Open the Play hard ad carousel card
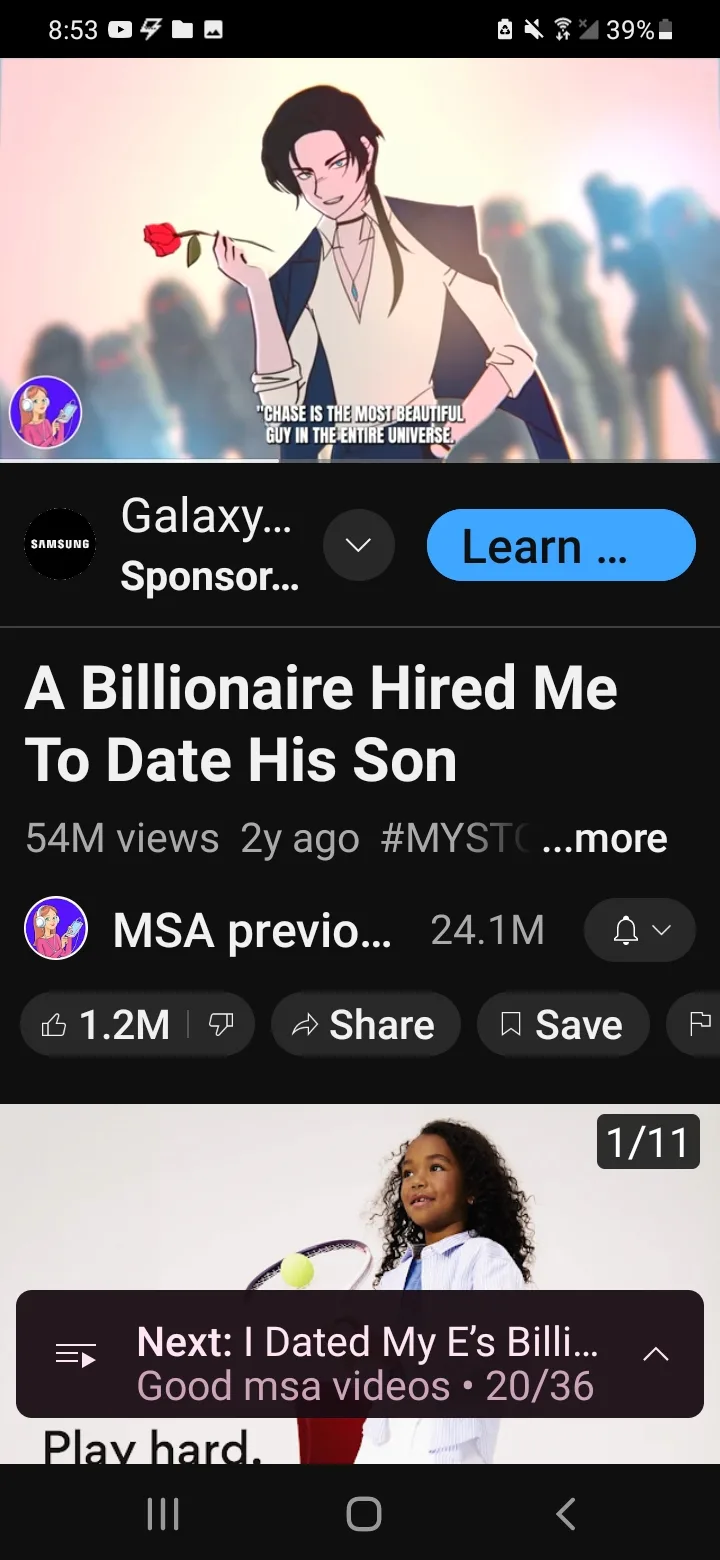720x1560 pixels. pyautogui.click(x=360, y=1200)
